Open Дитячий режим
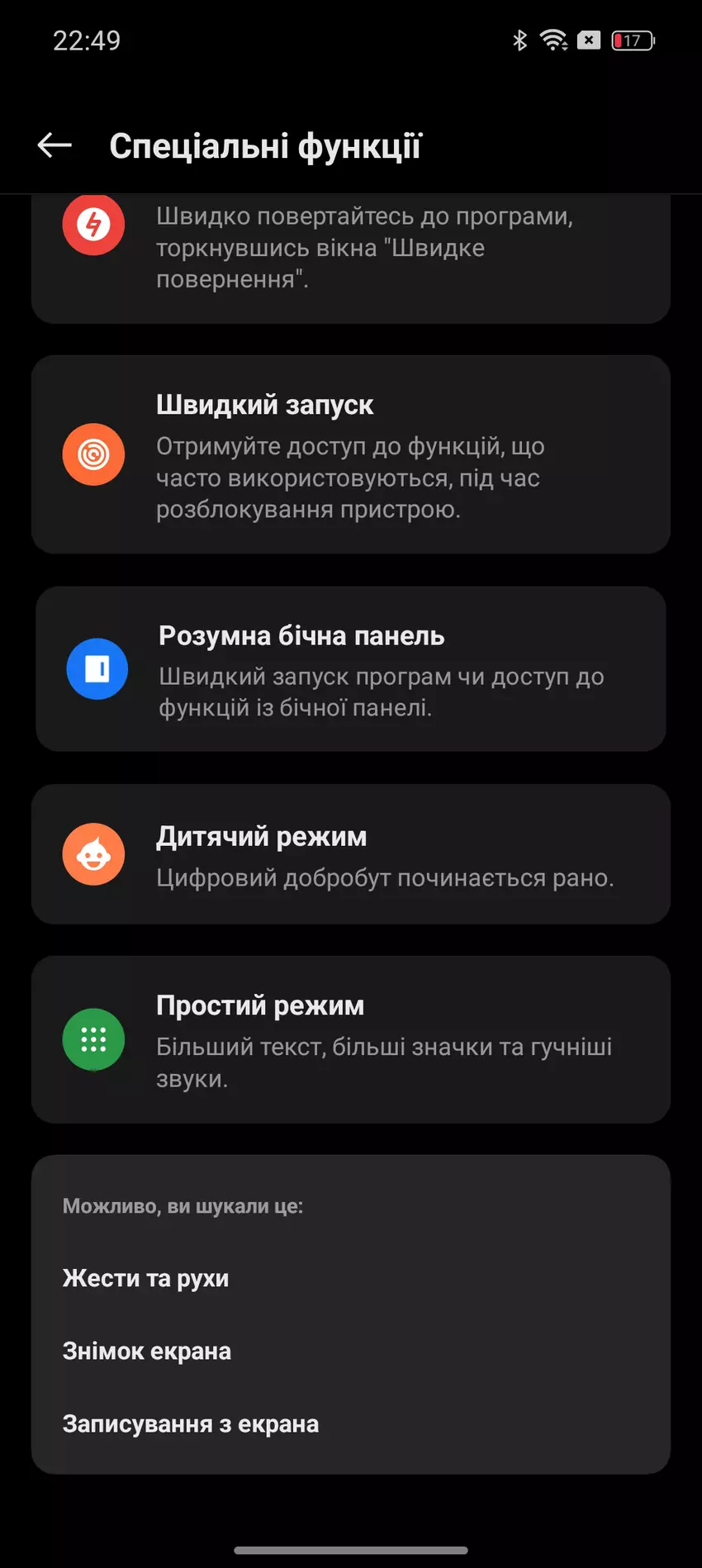Image resolution: width=702 pixels, height=1568 pixels. tap(350, 854)
